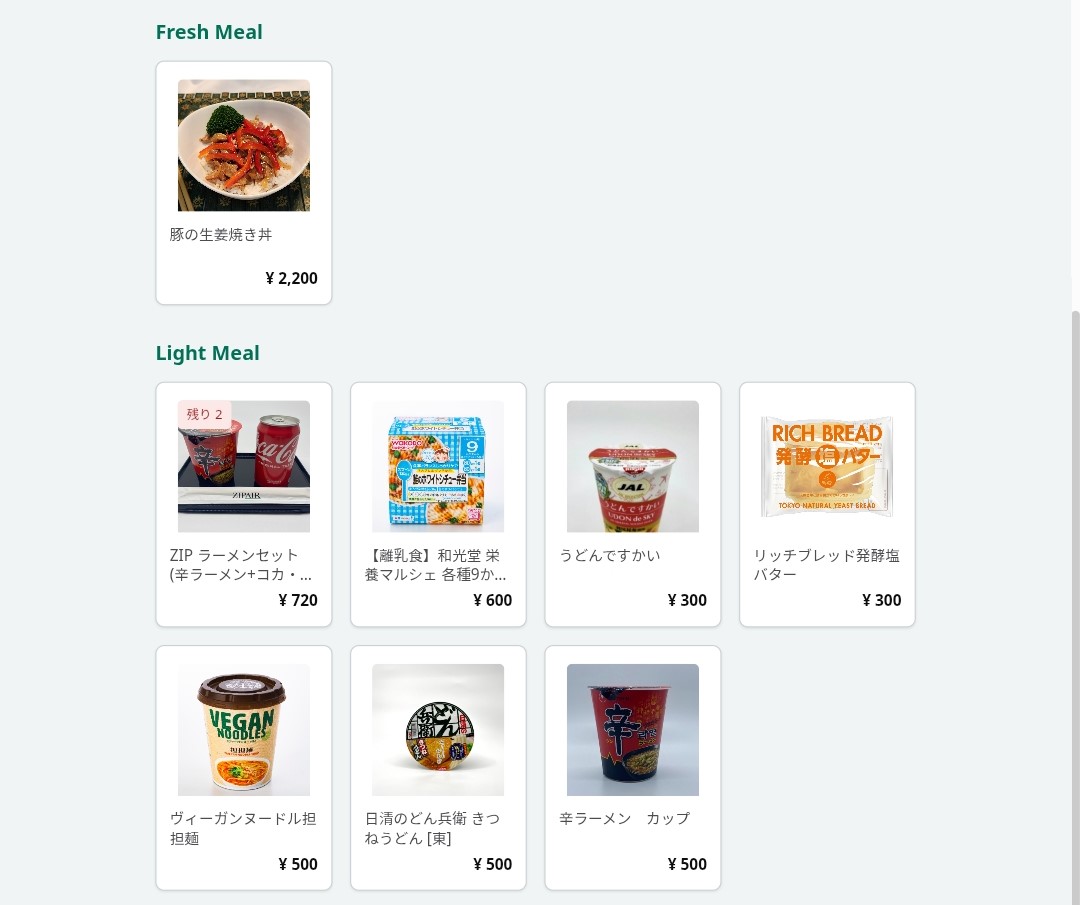The image size is (1080, 905).
Task: Select the ZIP ラーメンセット card
Action: pos(243,504)
